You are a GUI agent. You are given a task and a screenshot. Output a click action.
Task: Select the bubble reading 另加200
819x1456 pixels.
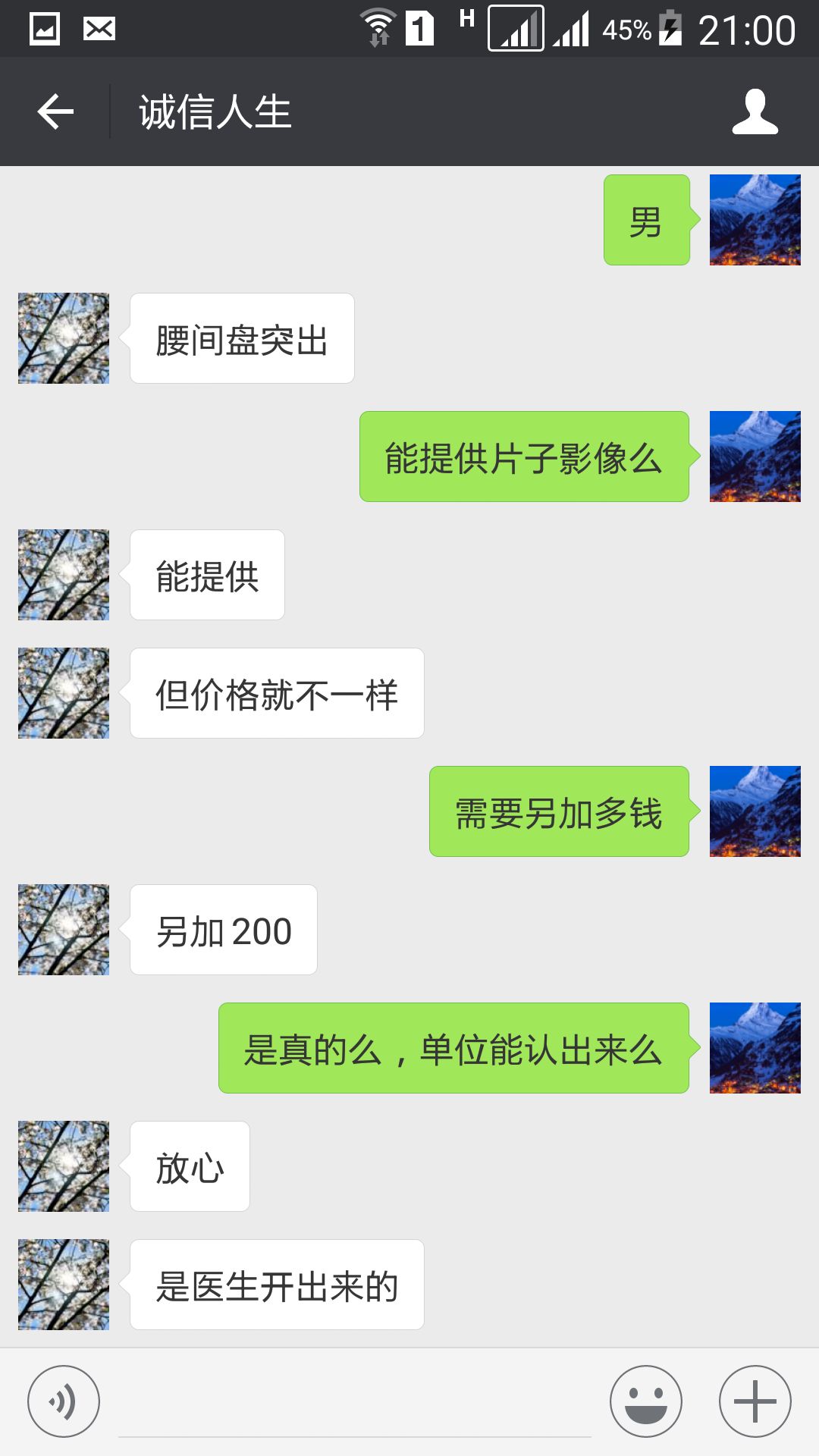tap(223, 930)
